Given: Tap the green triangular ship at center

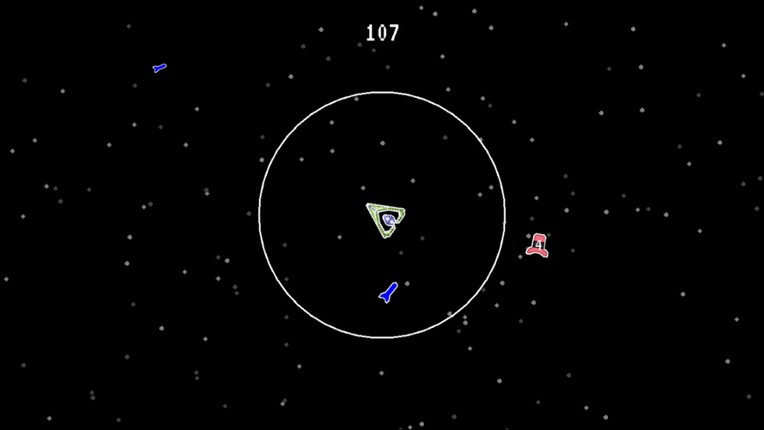Looking at the screenshot, I should coord(386,219).
